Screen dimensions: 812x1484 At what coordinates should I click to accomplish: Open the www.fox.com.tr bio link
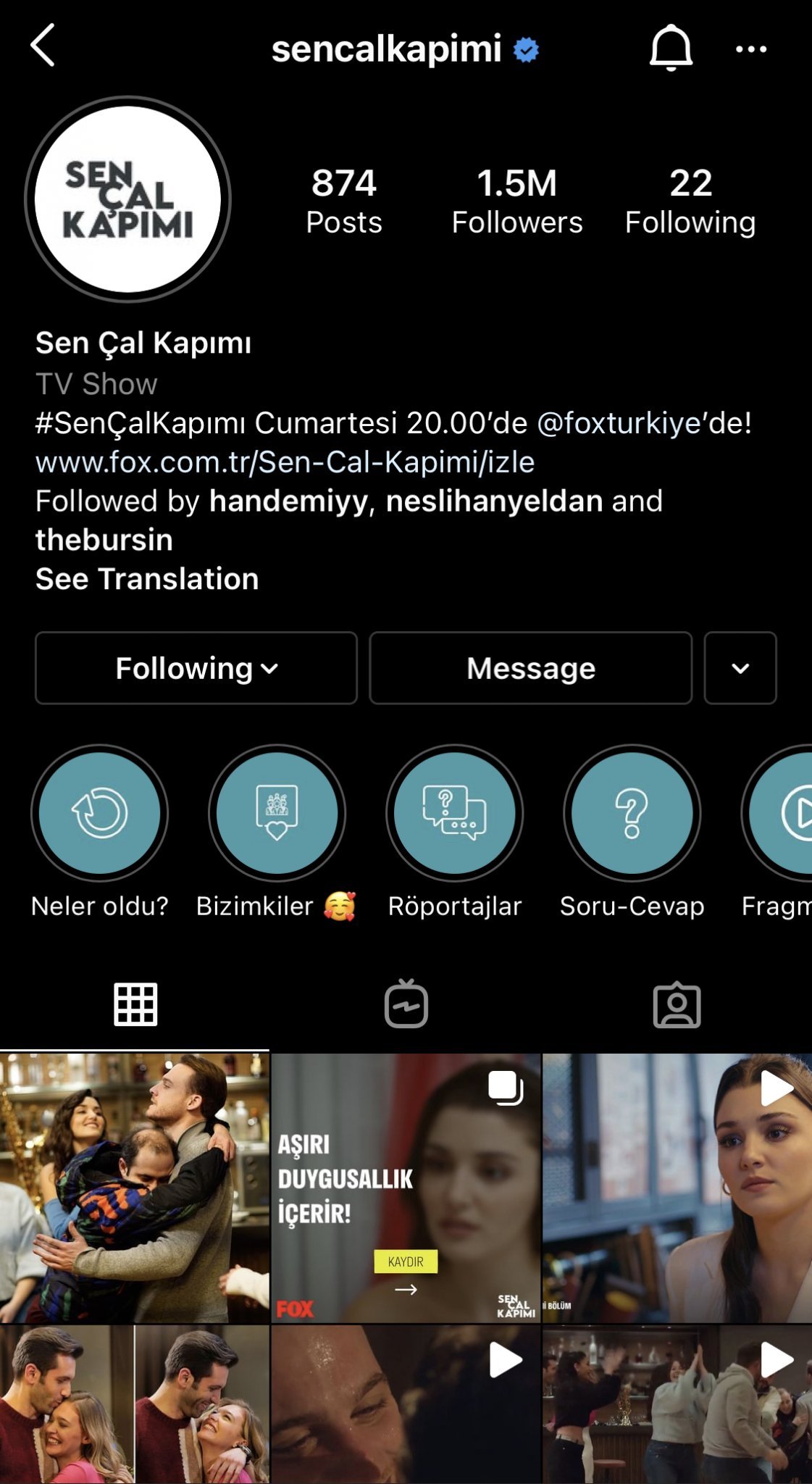(x=285, y=462)
